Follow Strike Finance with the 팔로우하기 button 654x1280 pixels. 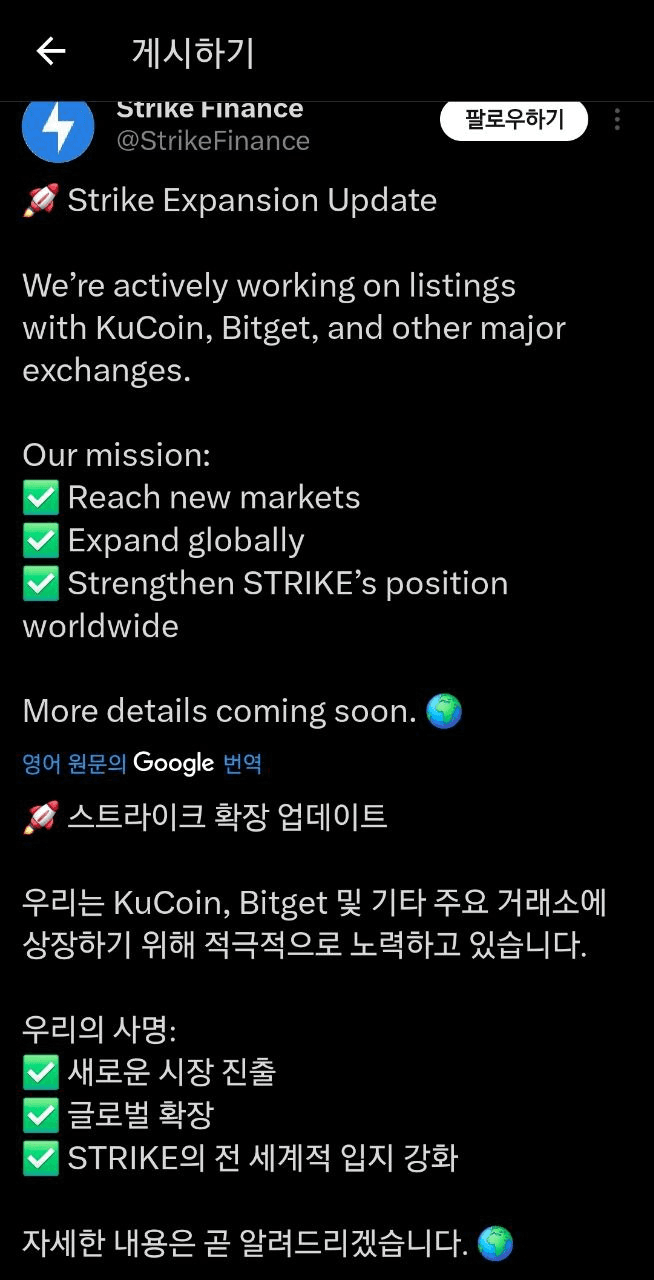tap(514, 121)
